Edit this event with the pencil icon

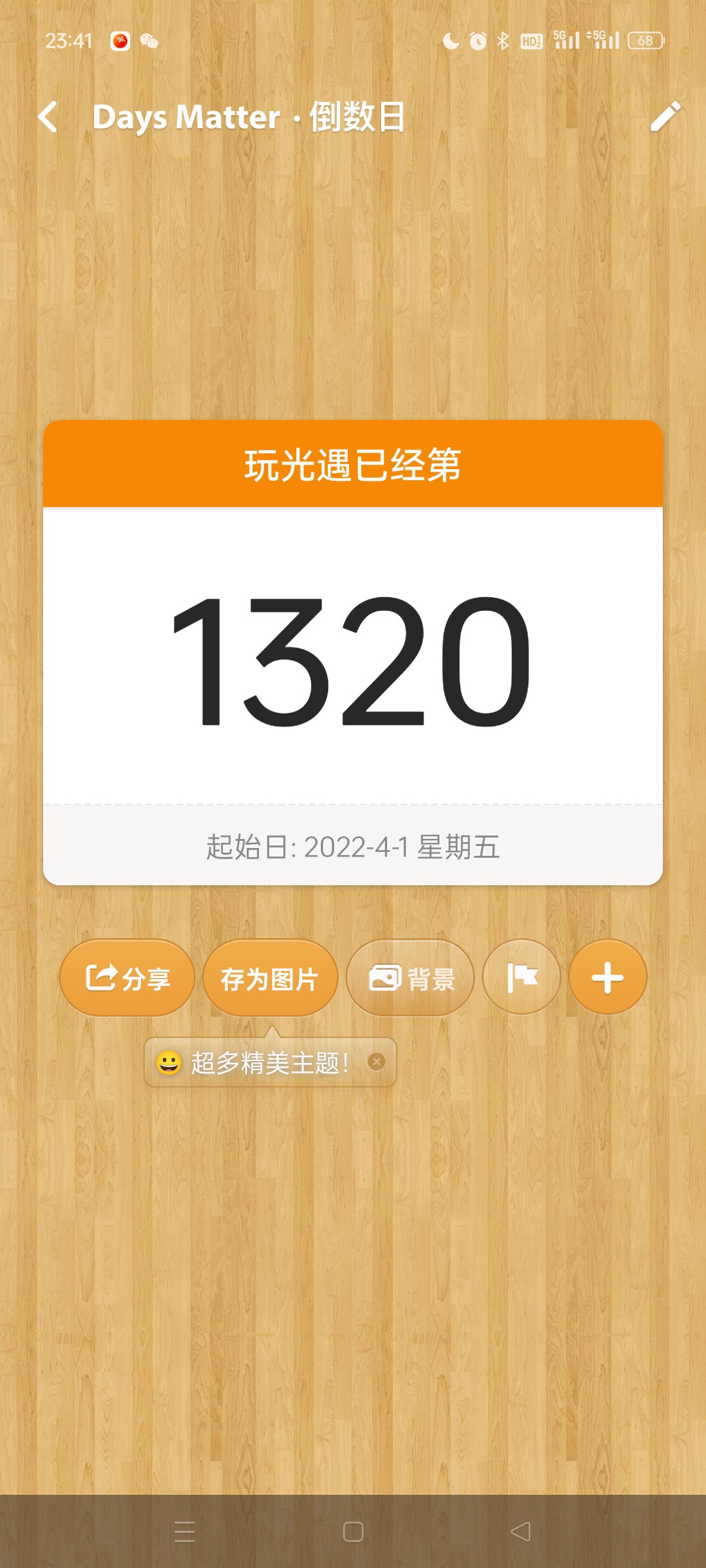(665, 117)
